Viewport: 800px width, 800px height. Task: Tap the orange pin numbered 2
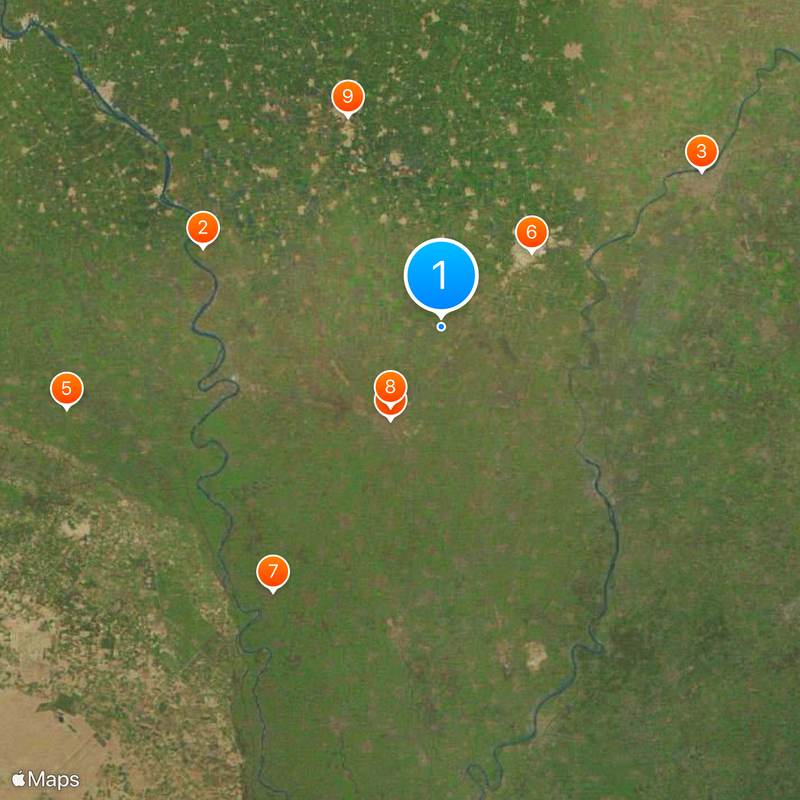coord(203,229)
